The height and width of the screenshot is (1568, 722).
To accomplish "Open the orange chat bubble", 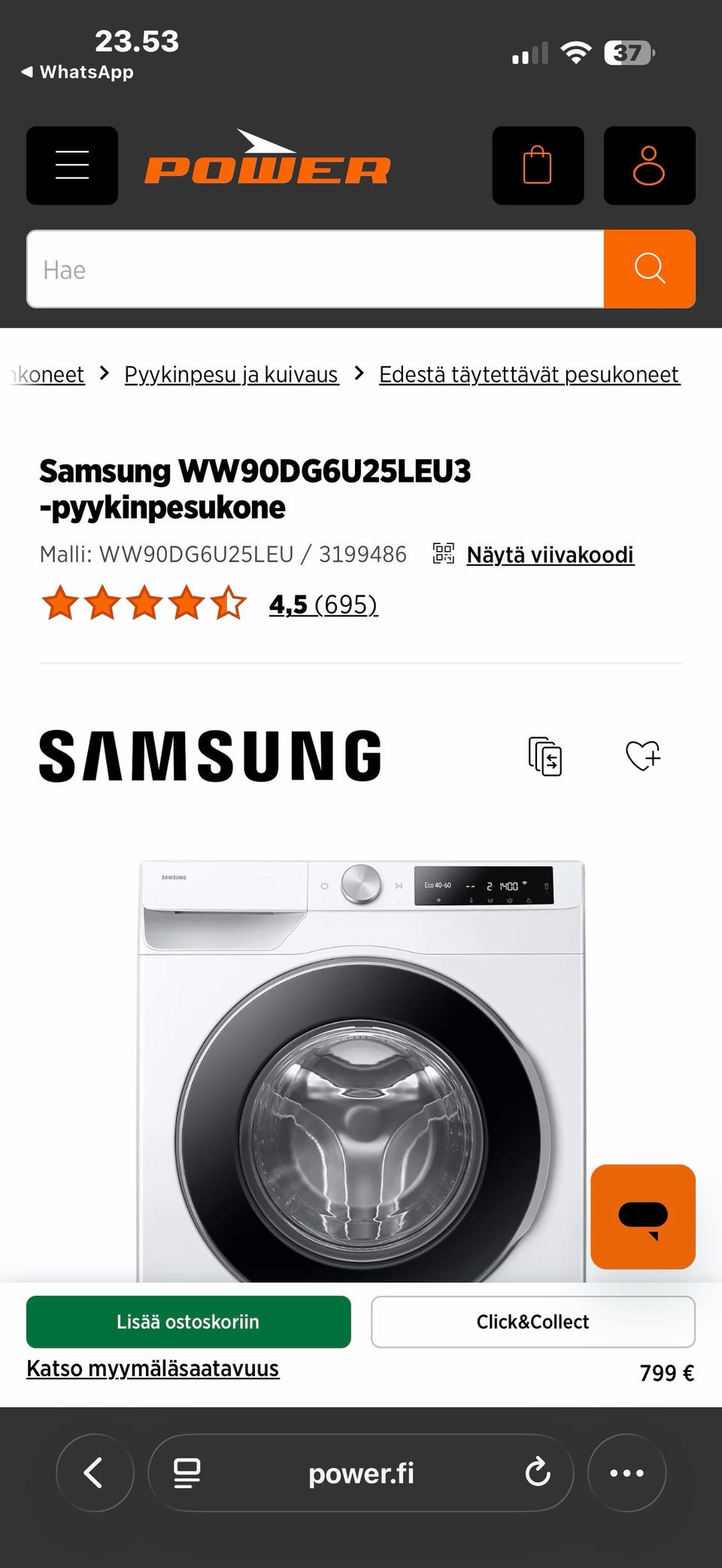I will click(x=643, y=1217).
